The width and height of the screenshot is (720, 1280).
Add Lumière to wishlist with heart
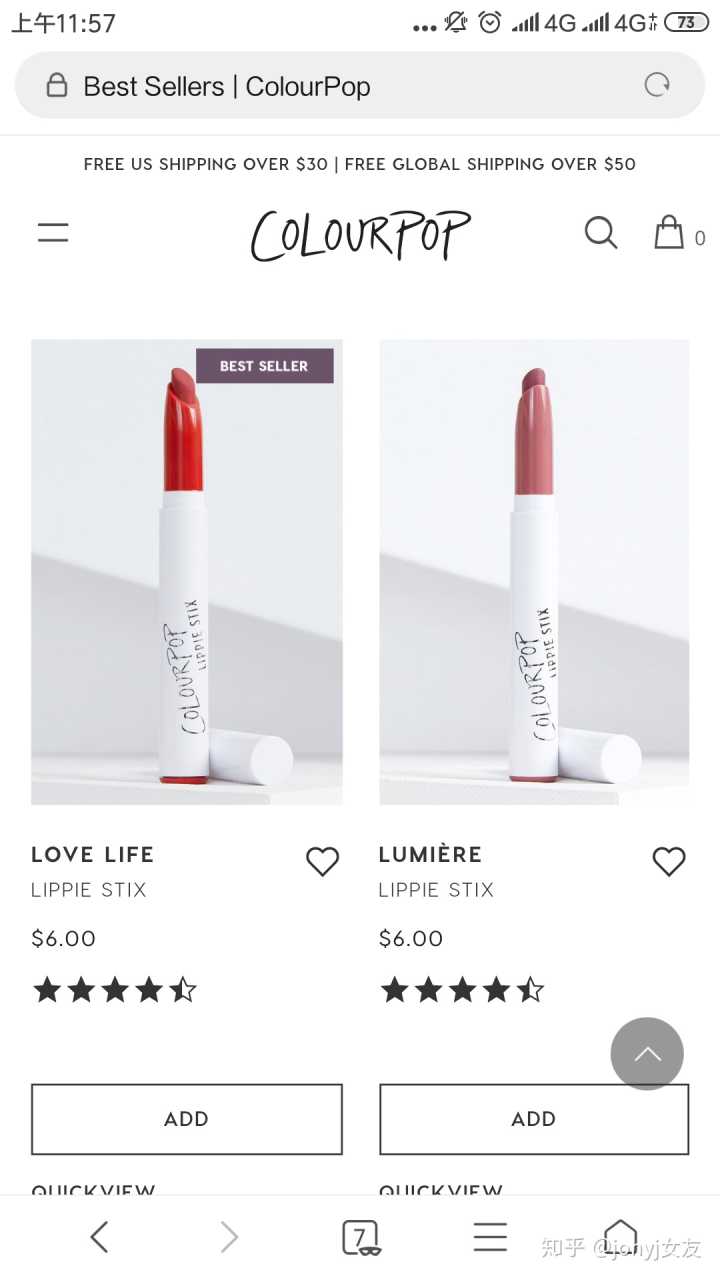click(x=669, y=861)
